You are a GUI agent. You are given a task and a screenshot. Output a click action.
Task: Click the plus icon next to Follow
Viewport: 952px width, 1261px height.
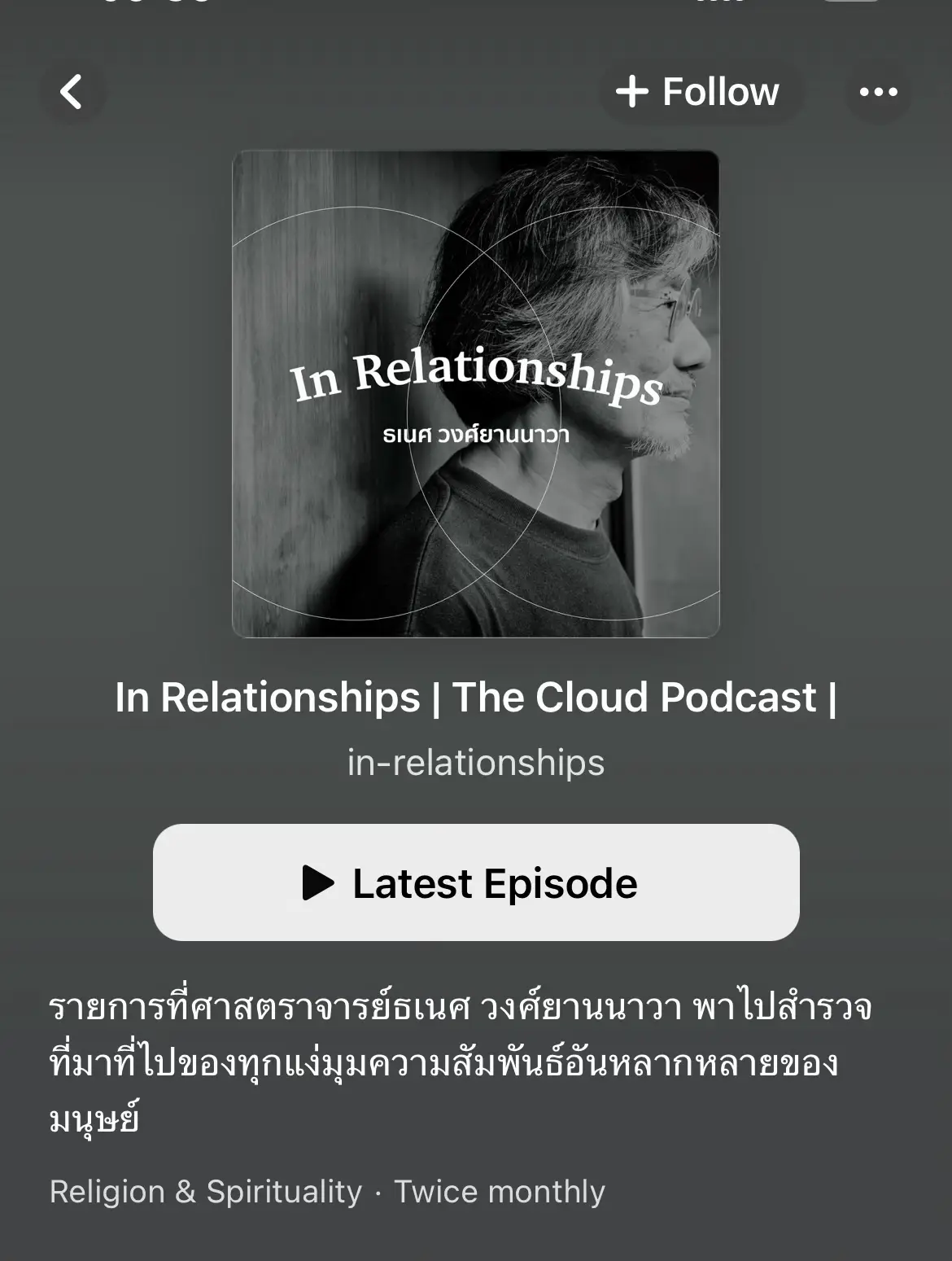click(631, 90)
